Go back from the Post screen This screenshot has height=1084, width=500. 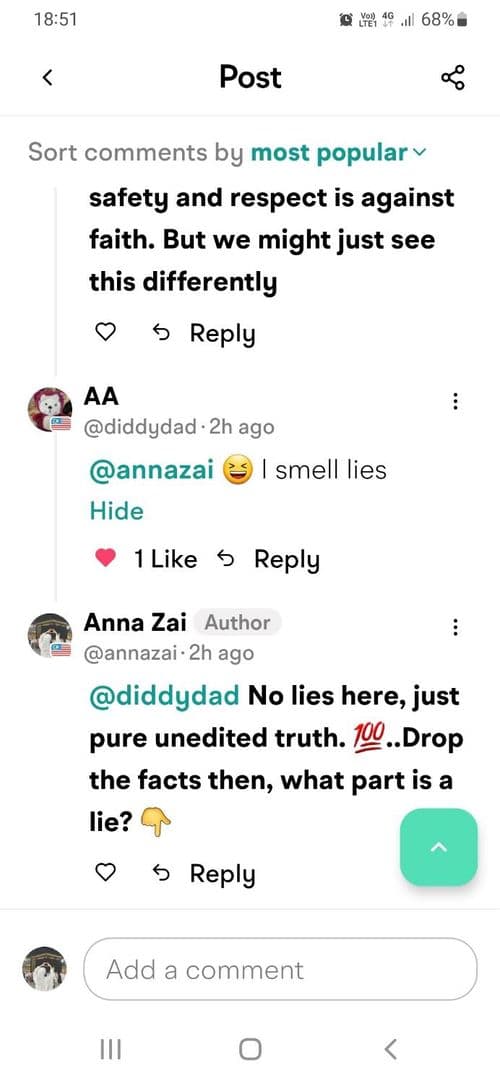[x=47, y=78]
